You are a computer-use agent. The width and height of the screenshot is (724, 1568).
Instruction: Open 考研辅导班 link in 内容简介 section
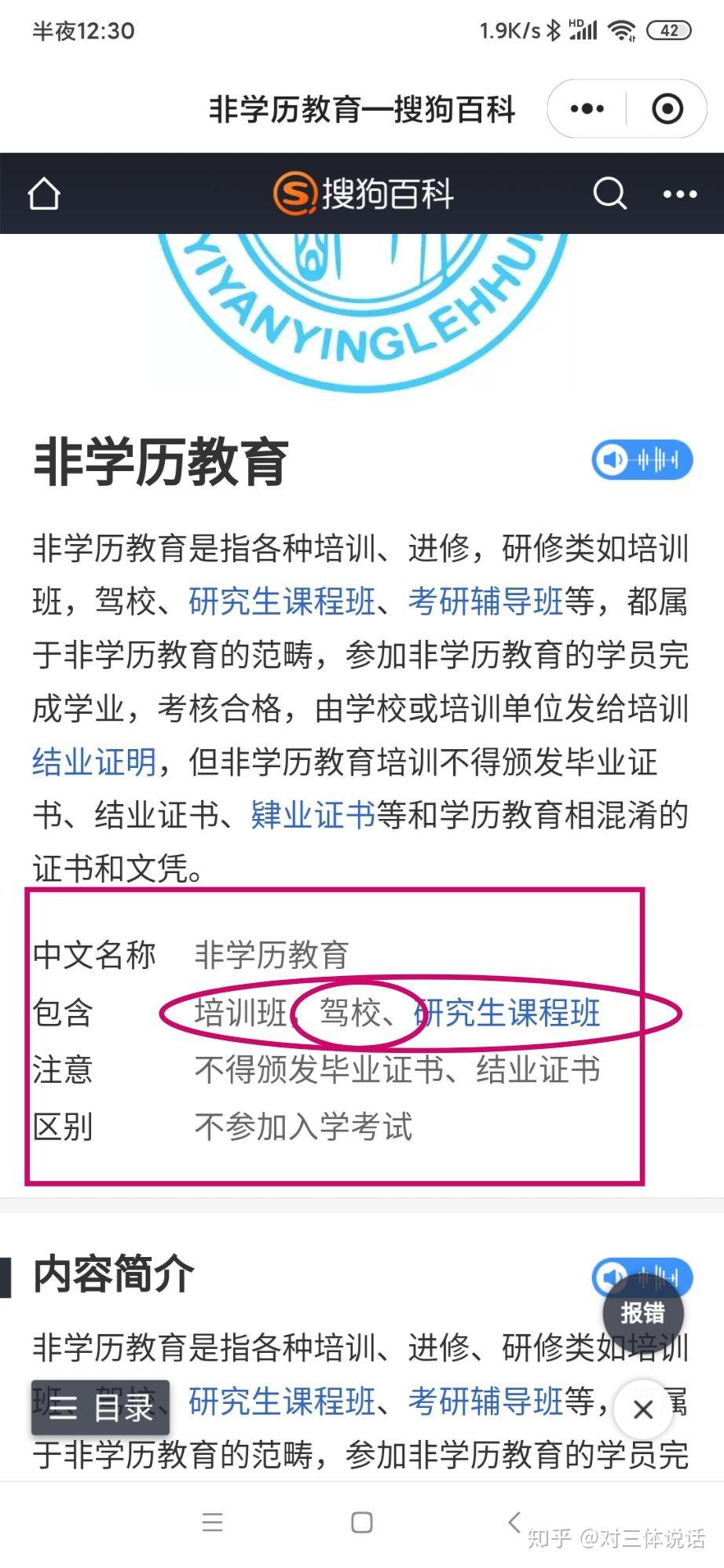point(485,1401)
